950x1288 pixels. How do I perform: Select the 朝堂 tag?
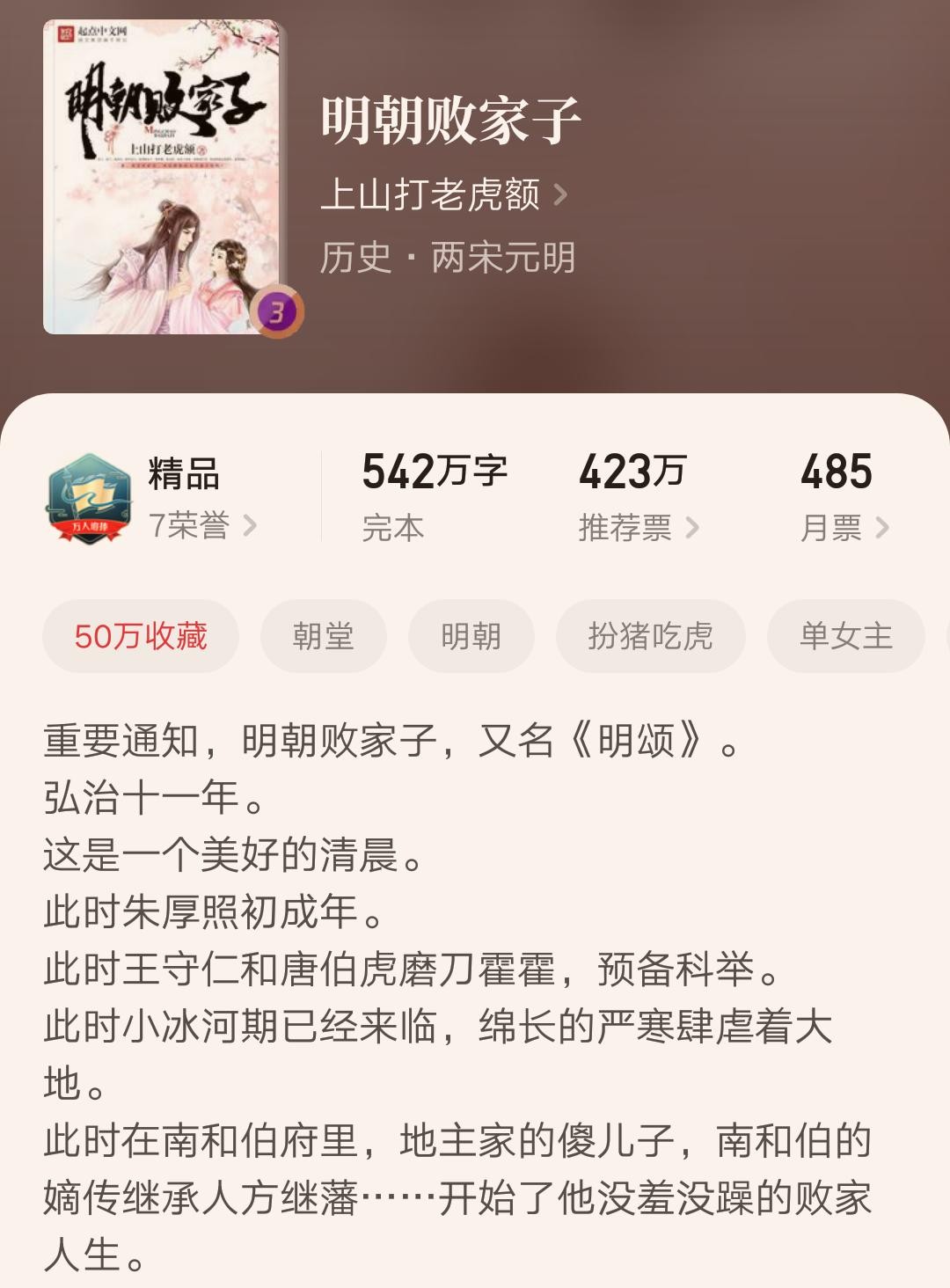pyautogui.click(x=323, y=636)
